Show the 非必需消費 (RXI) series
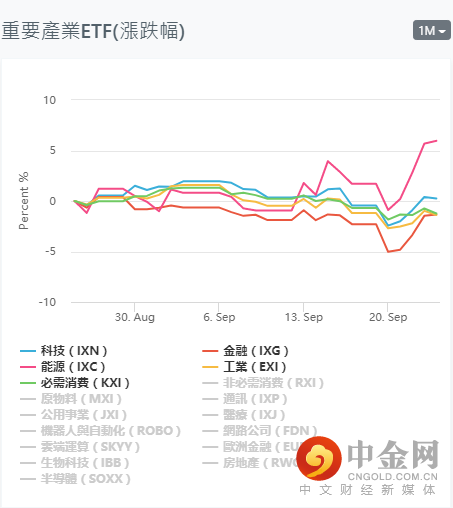 click(x=263, y=383)
